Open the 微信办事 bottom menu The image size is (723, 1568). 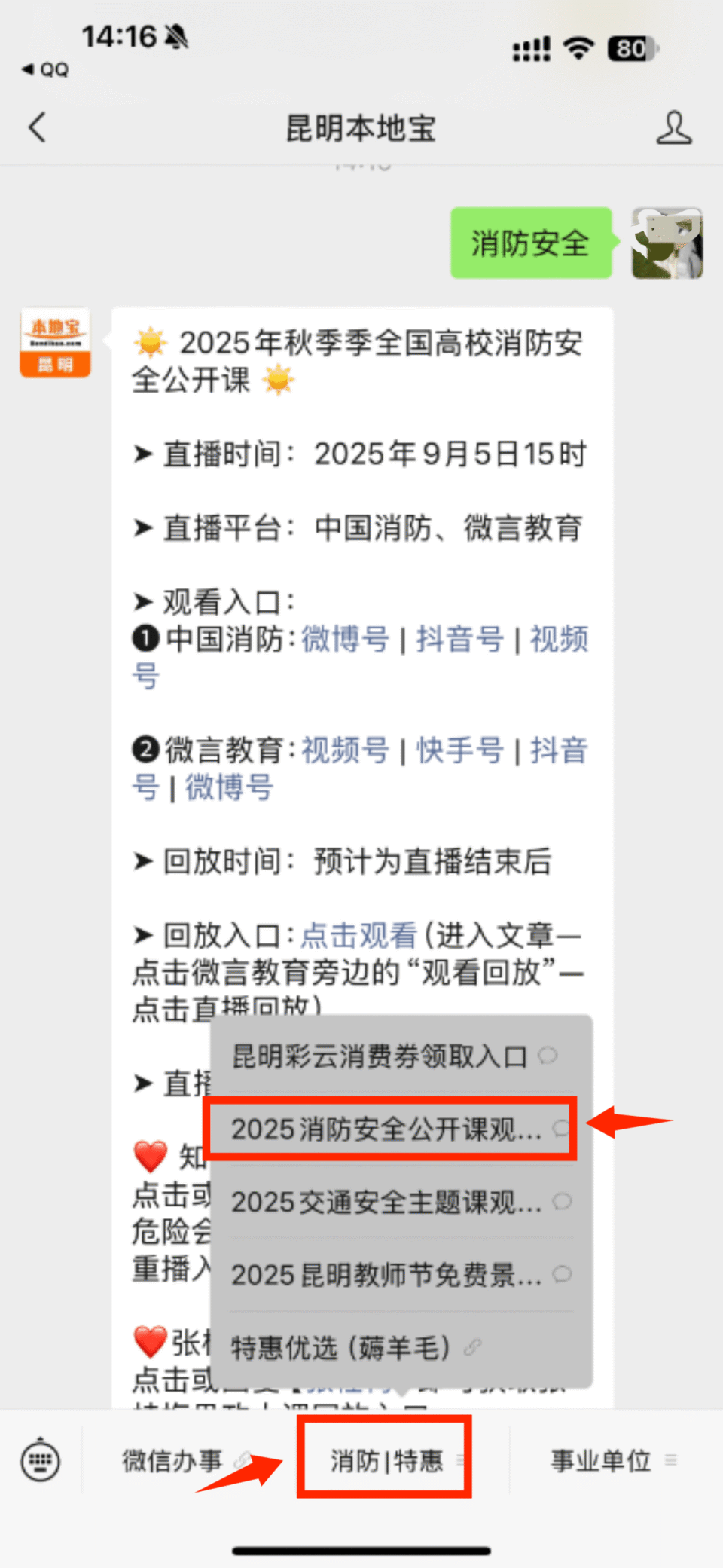pyautogui.click(x=170, y=1459)
